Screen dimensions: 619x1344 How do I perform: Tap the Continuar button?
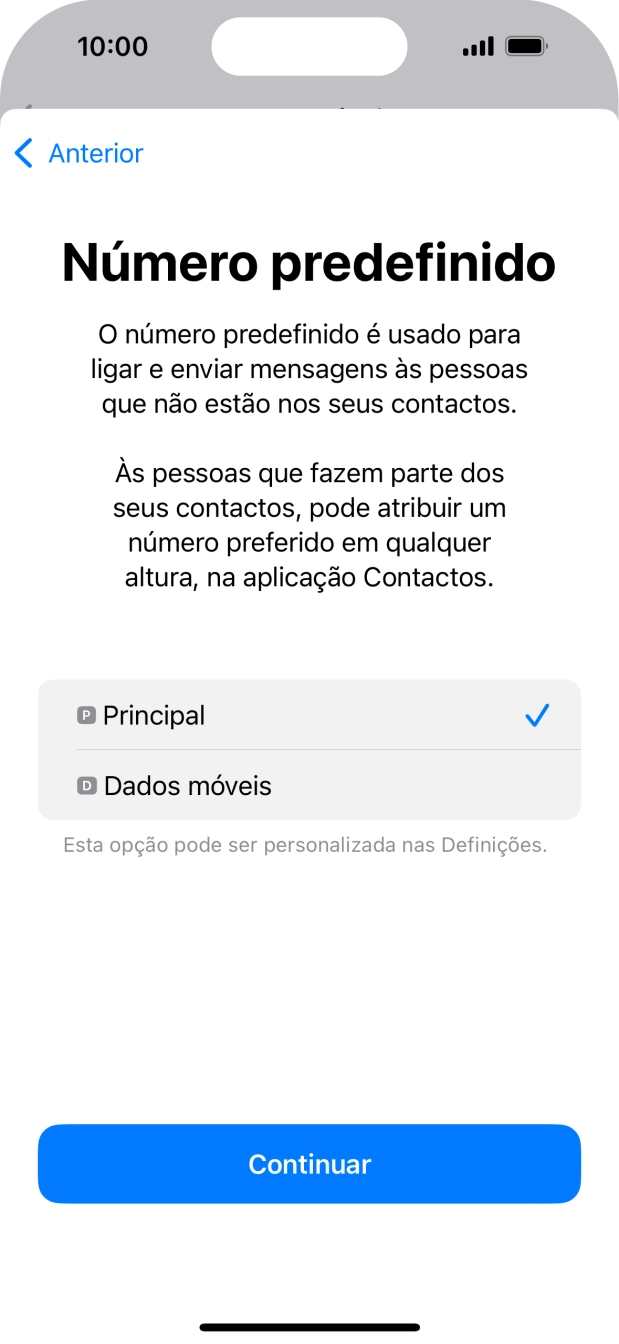click(309, 1164)
